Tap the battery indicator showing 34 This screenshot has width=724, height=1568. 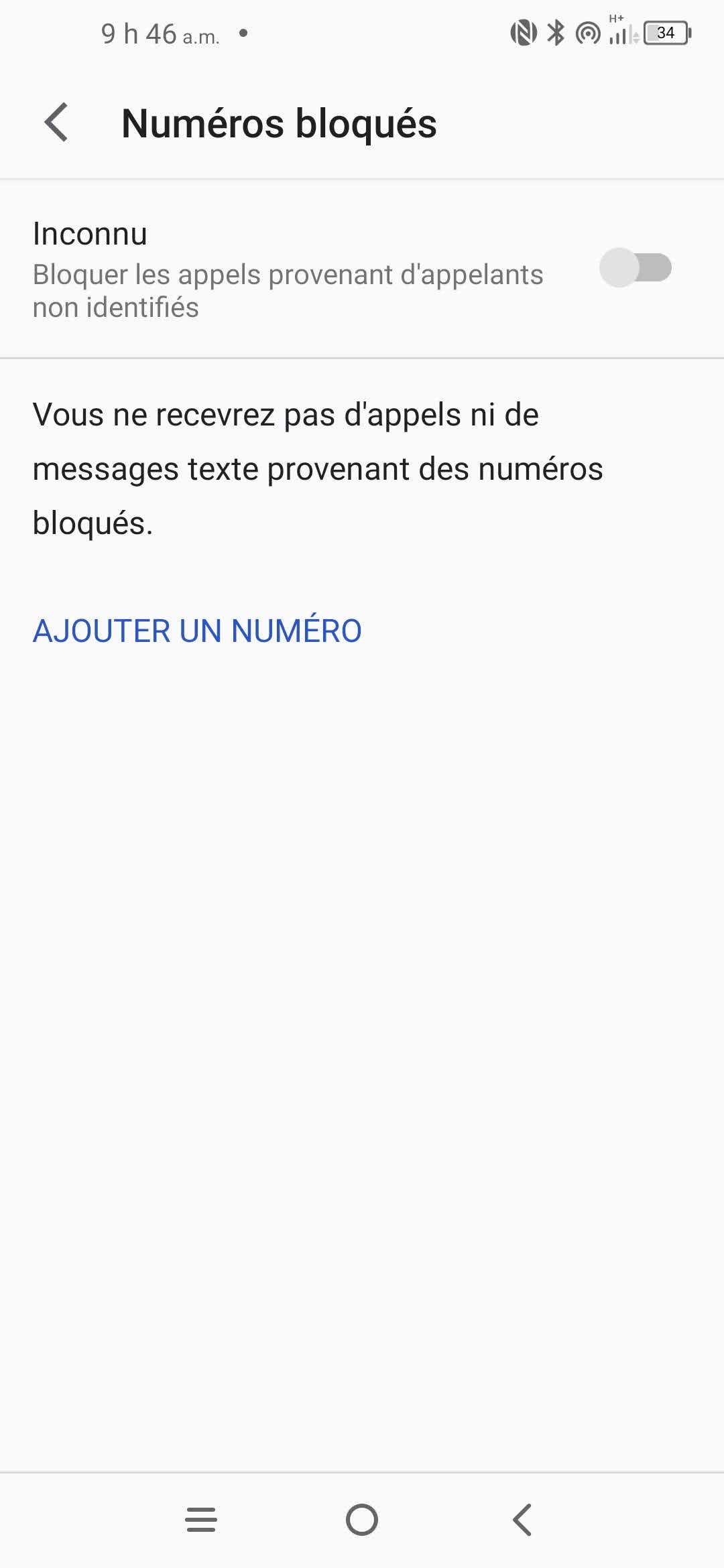pos(666,31)
